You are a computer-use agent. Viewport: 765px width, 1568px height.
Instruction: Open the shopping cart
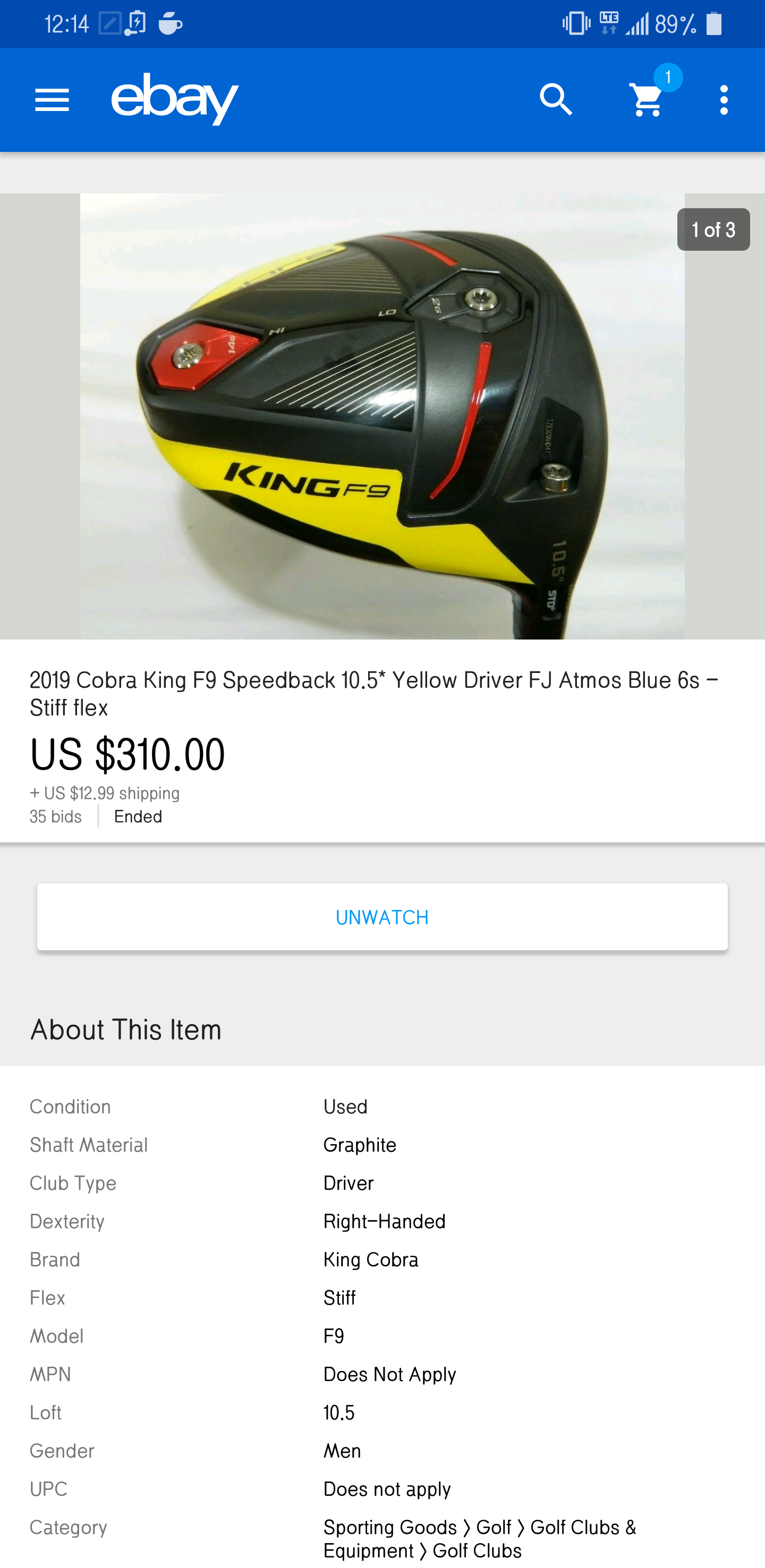pos(648,100)
